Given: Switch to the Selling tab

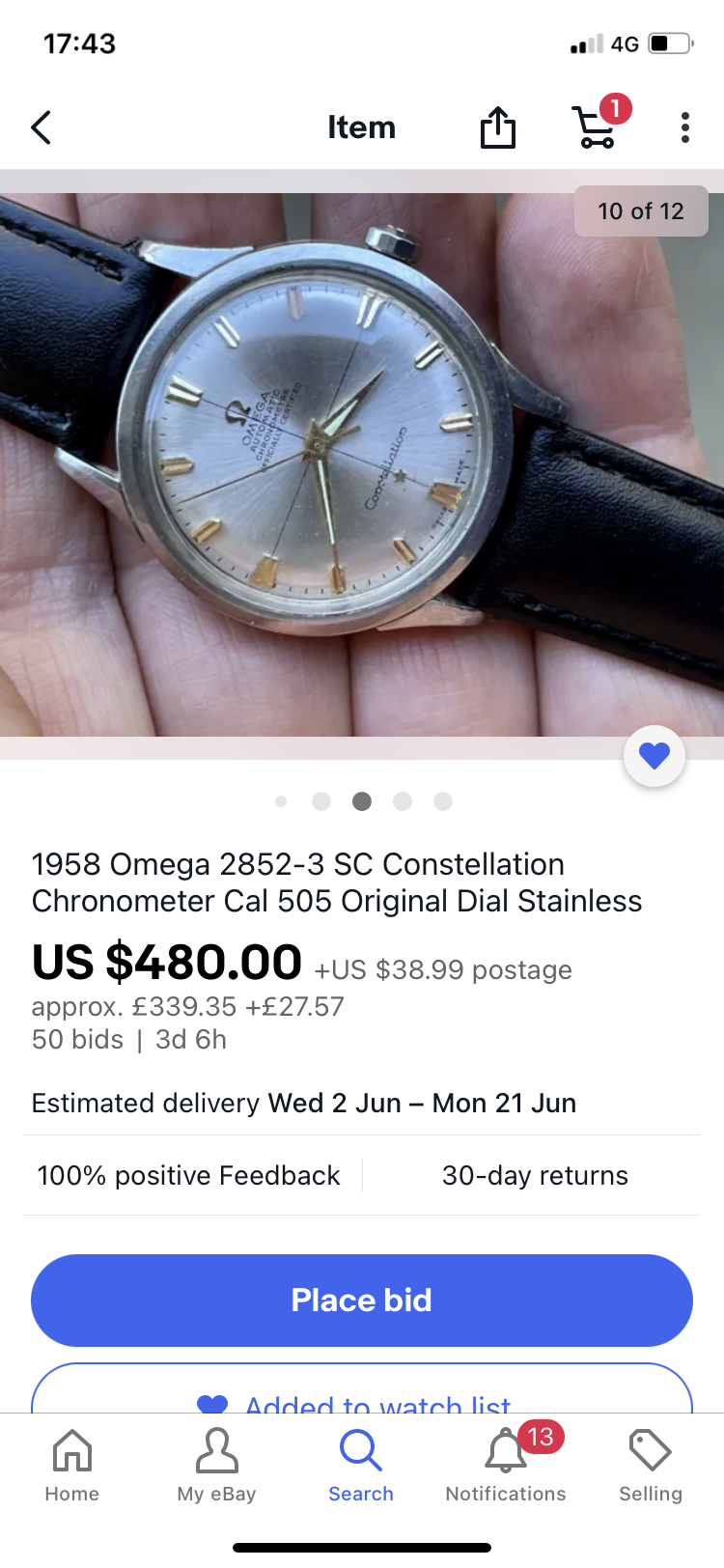Looking at the screenshot, I should pos(650,1466).
